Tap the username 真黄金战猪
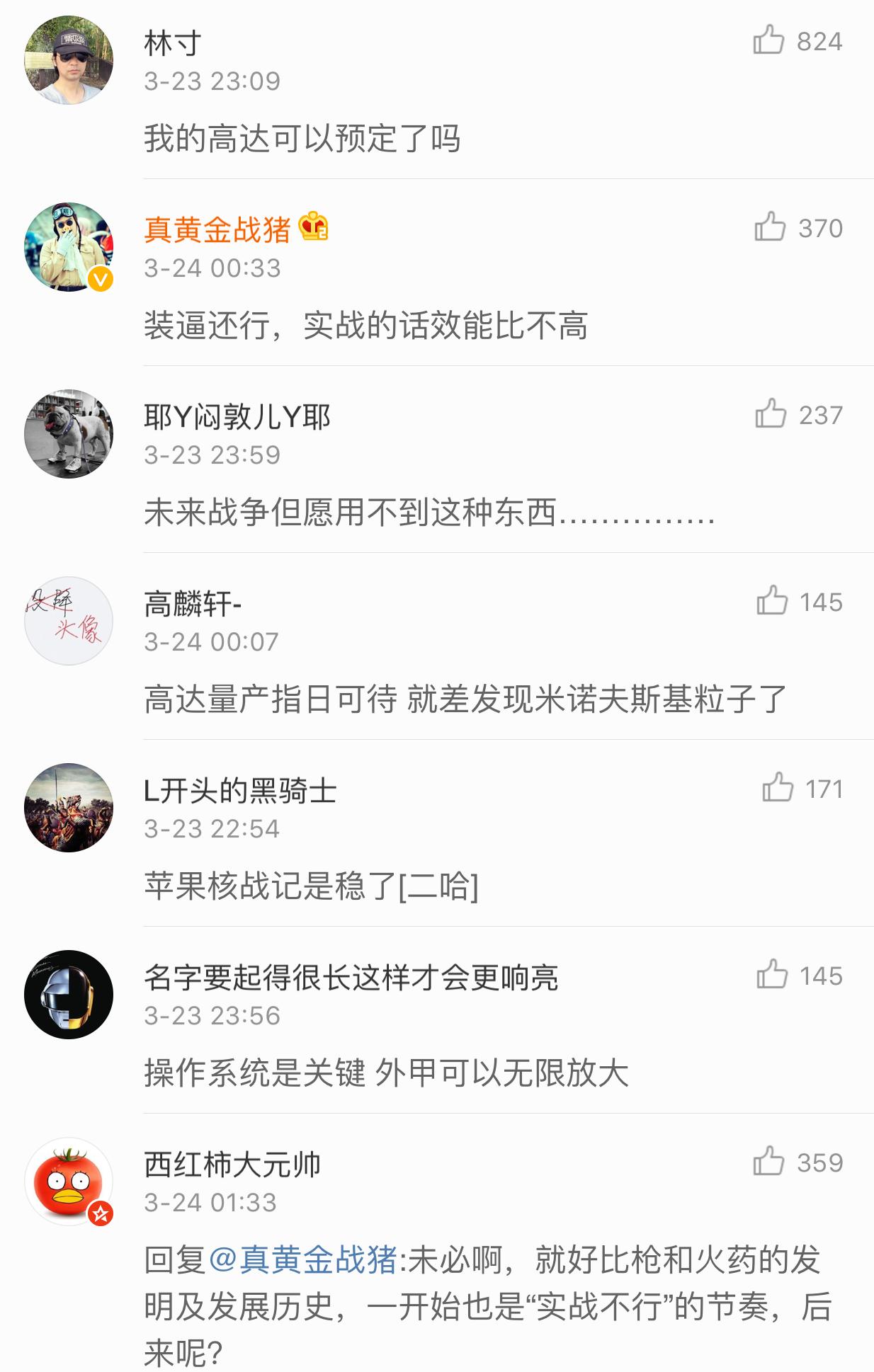The width and height of the screenshot is (874, 1372). 217,229
